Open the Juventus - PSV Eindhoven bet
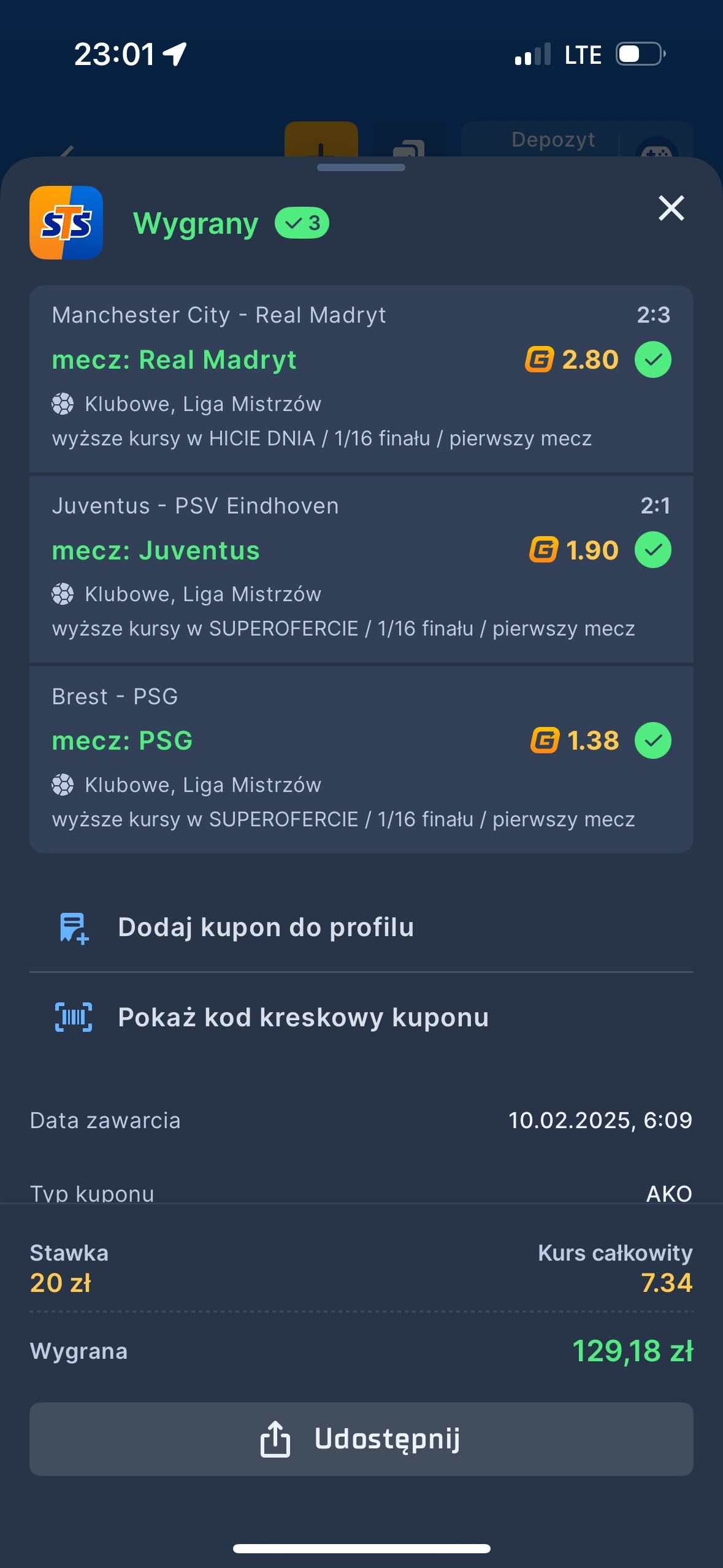The width and height of the screenshot is (723, 1568). [x=361, y=569]
